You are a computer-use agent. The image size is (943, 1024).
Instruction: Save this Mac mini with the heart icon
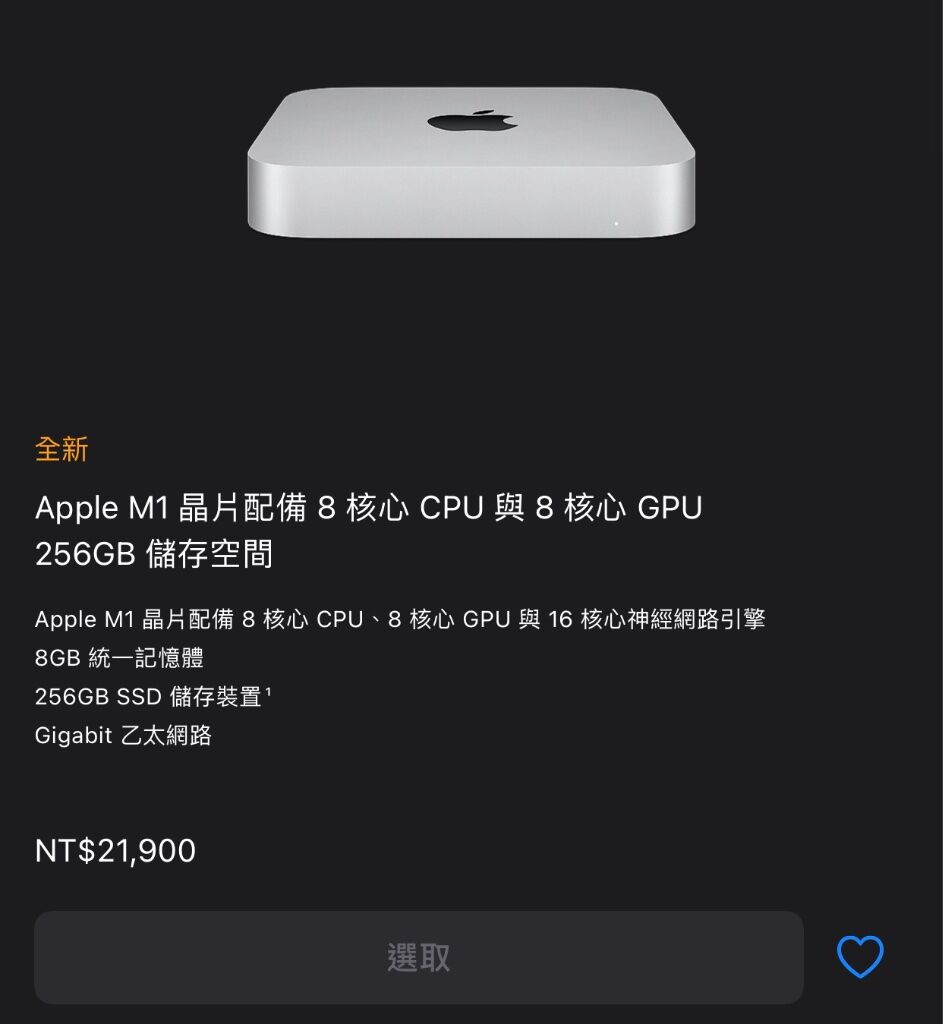[x=860, y=957]
